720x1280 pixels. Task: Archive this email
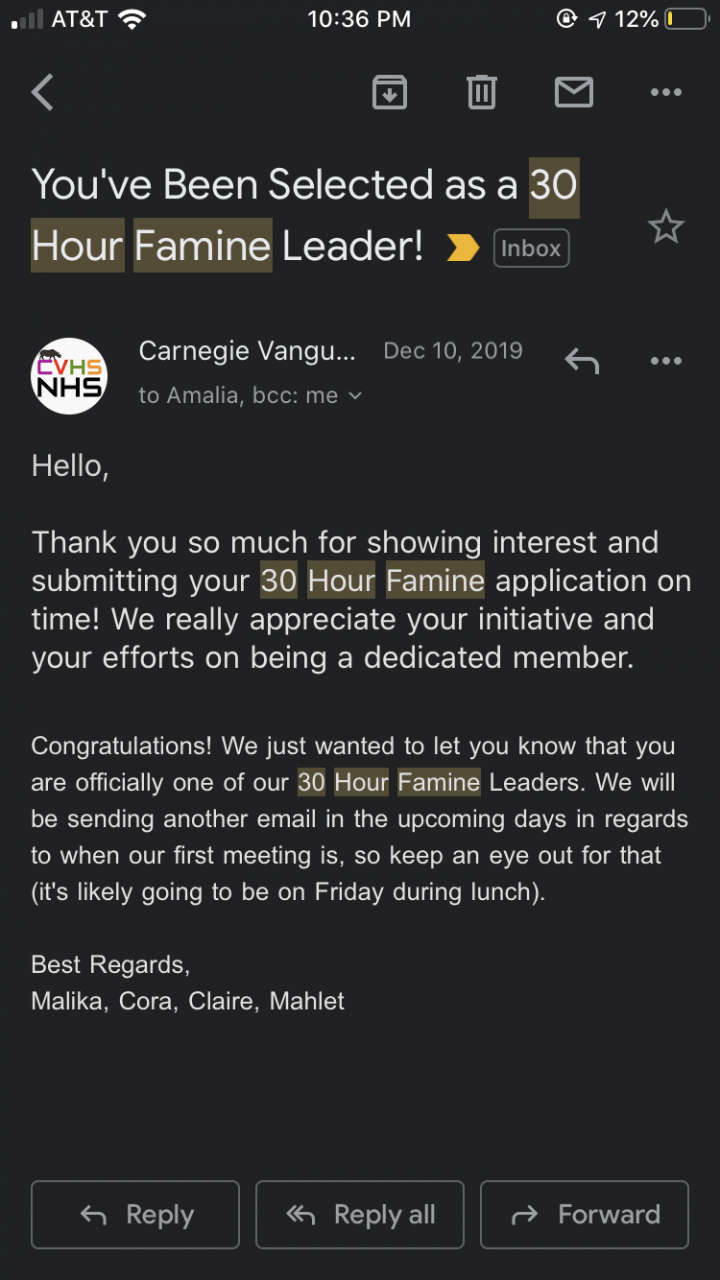389,93
